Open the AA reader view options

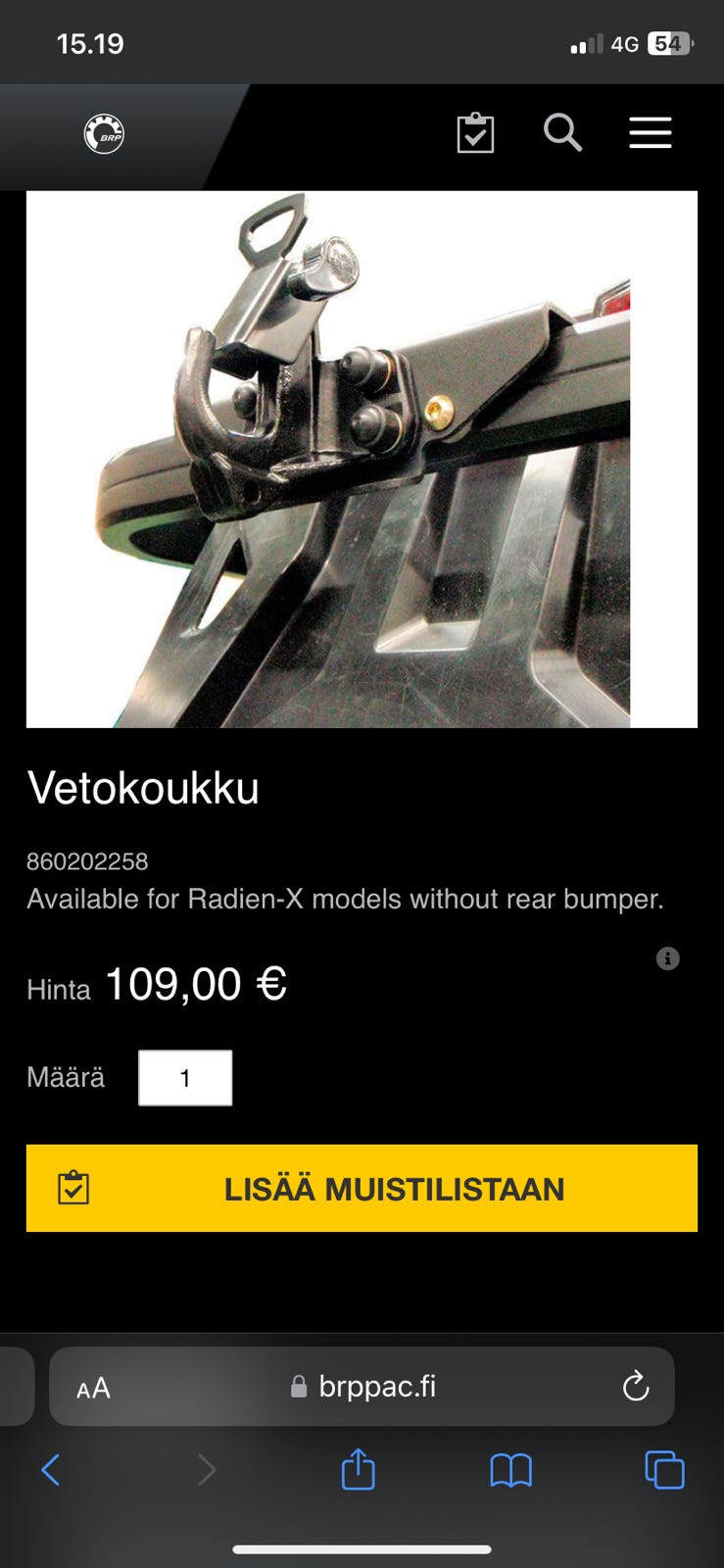click(93, 1388)
